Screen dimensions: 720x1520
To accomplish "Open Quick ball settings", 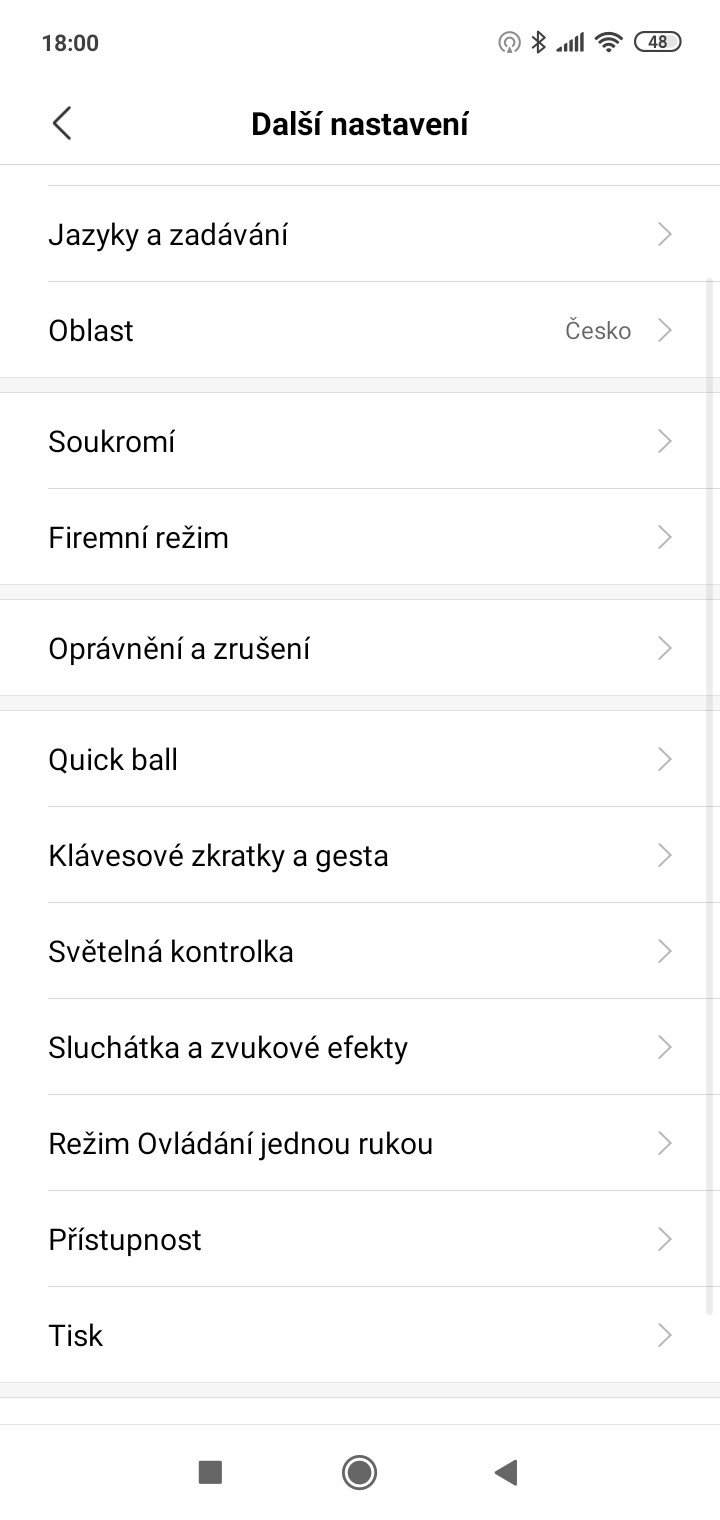I will (360, 759).
